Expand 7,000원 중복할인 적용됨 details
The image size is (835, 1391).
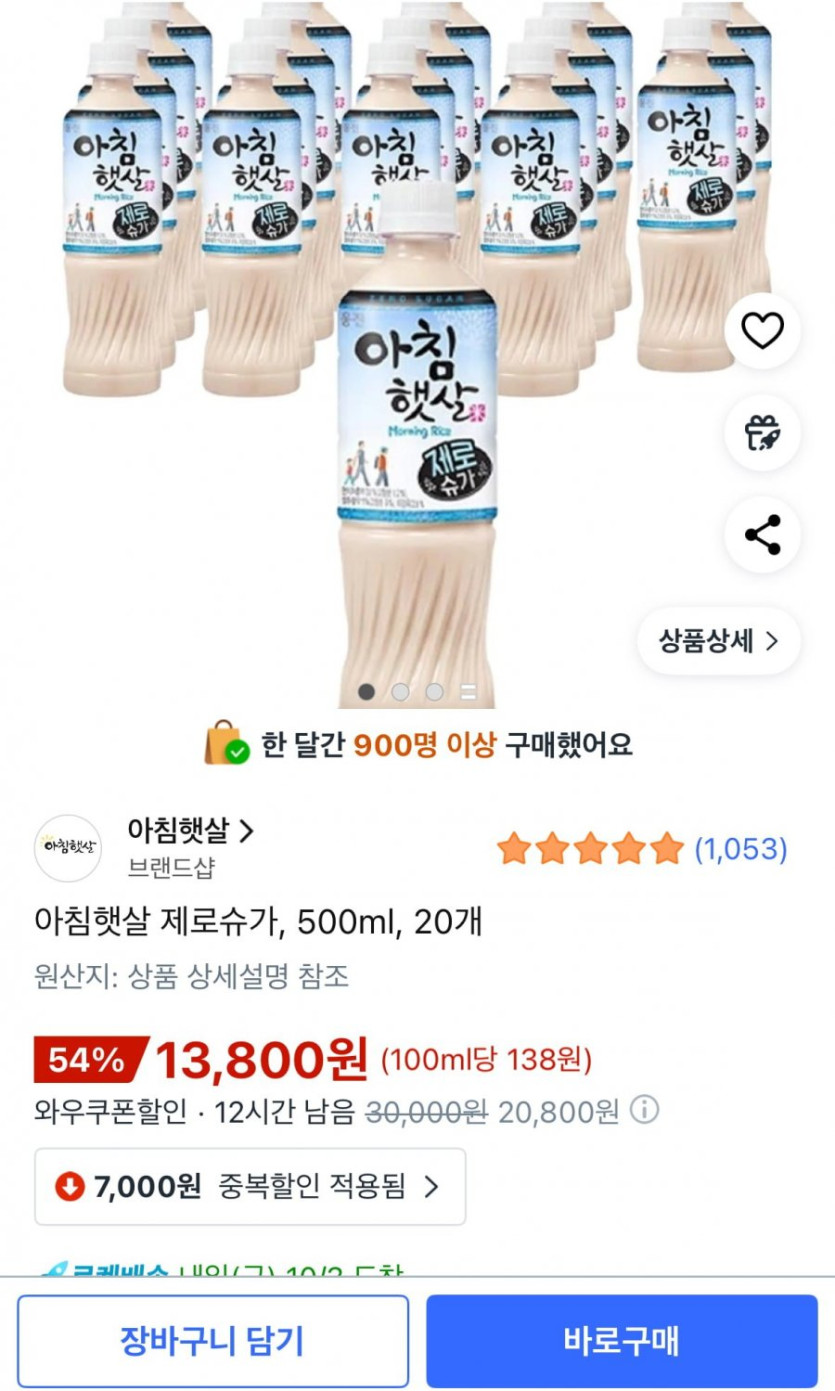coord(250,1187)
